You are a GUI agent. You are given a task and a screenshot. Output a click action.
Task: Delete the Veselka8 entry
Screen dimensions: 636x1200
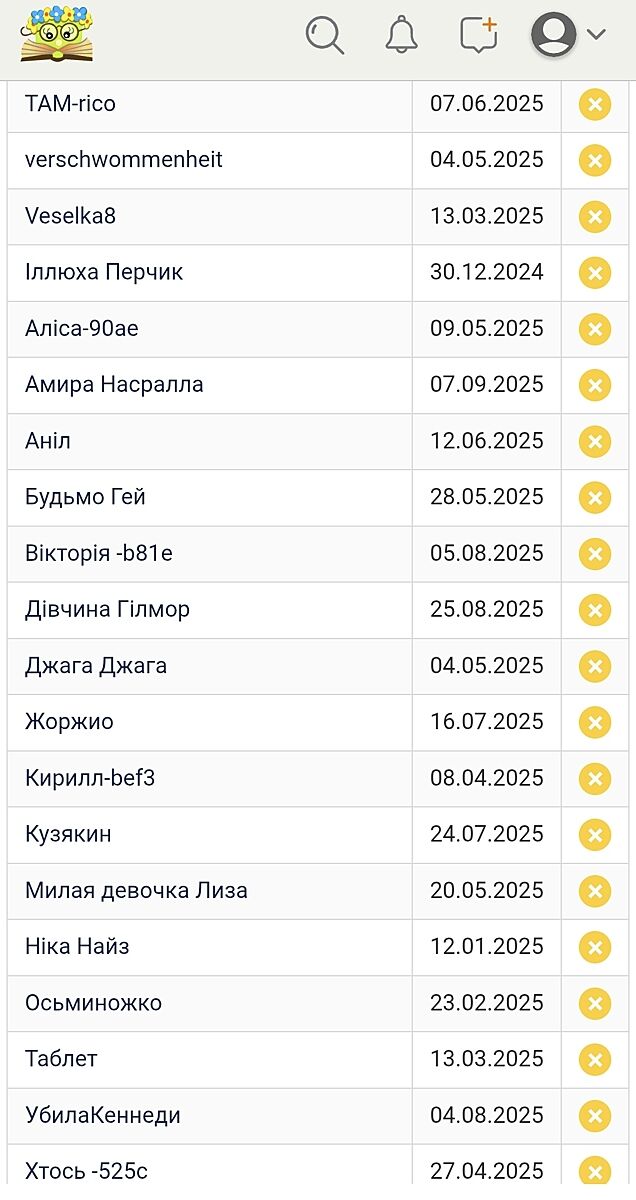[x=595, y=216]
